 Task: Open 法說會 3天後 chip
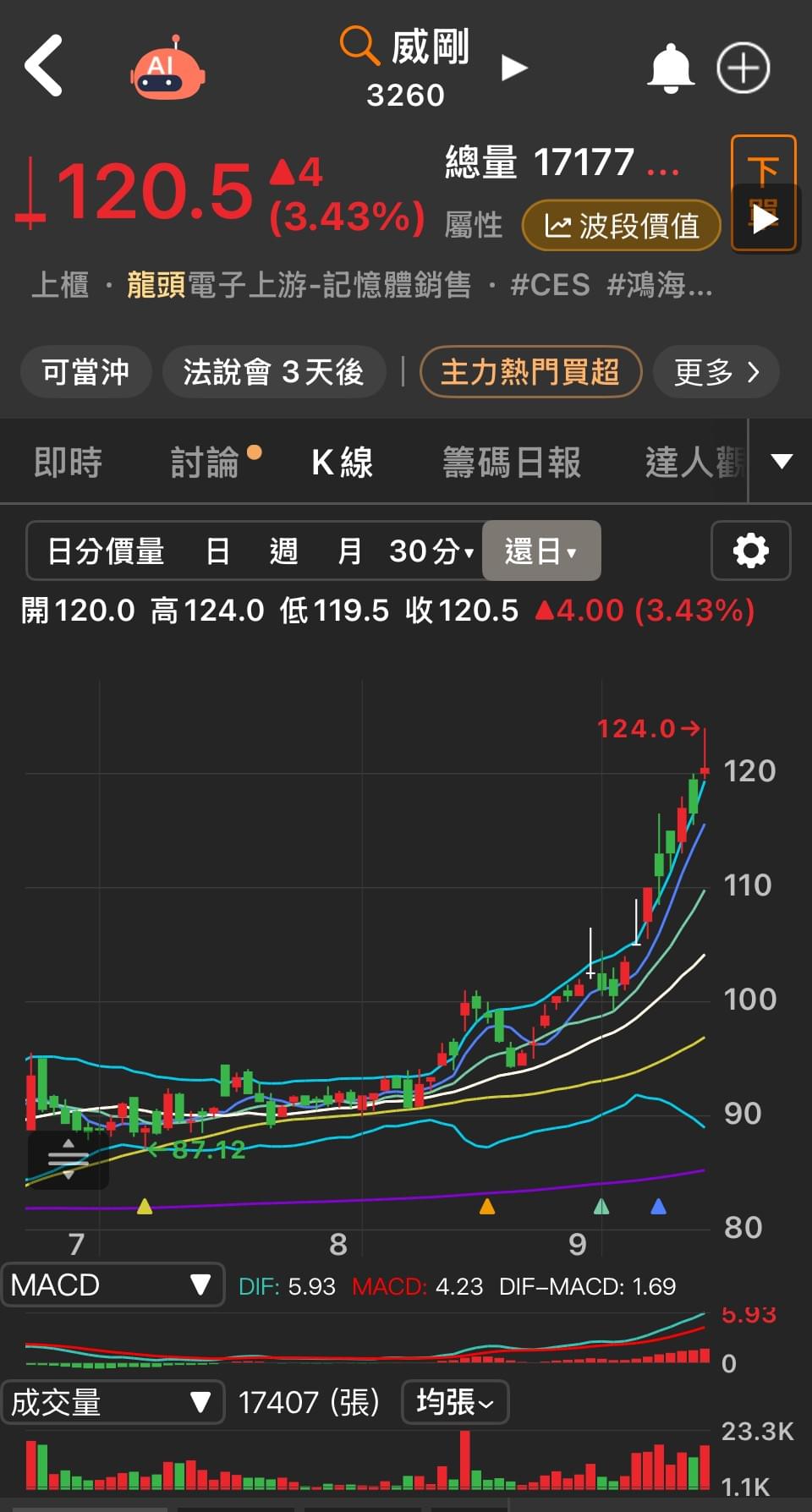click(273, 372)
